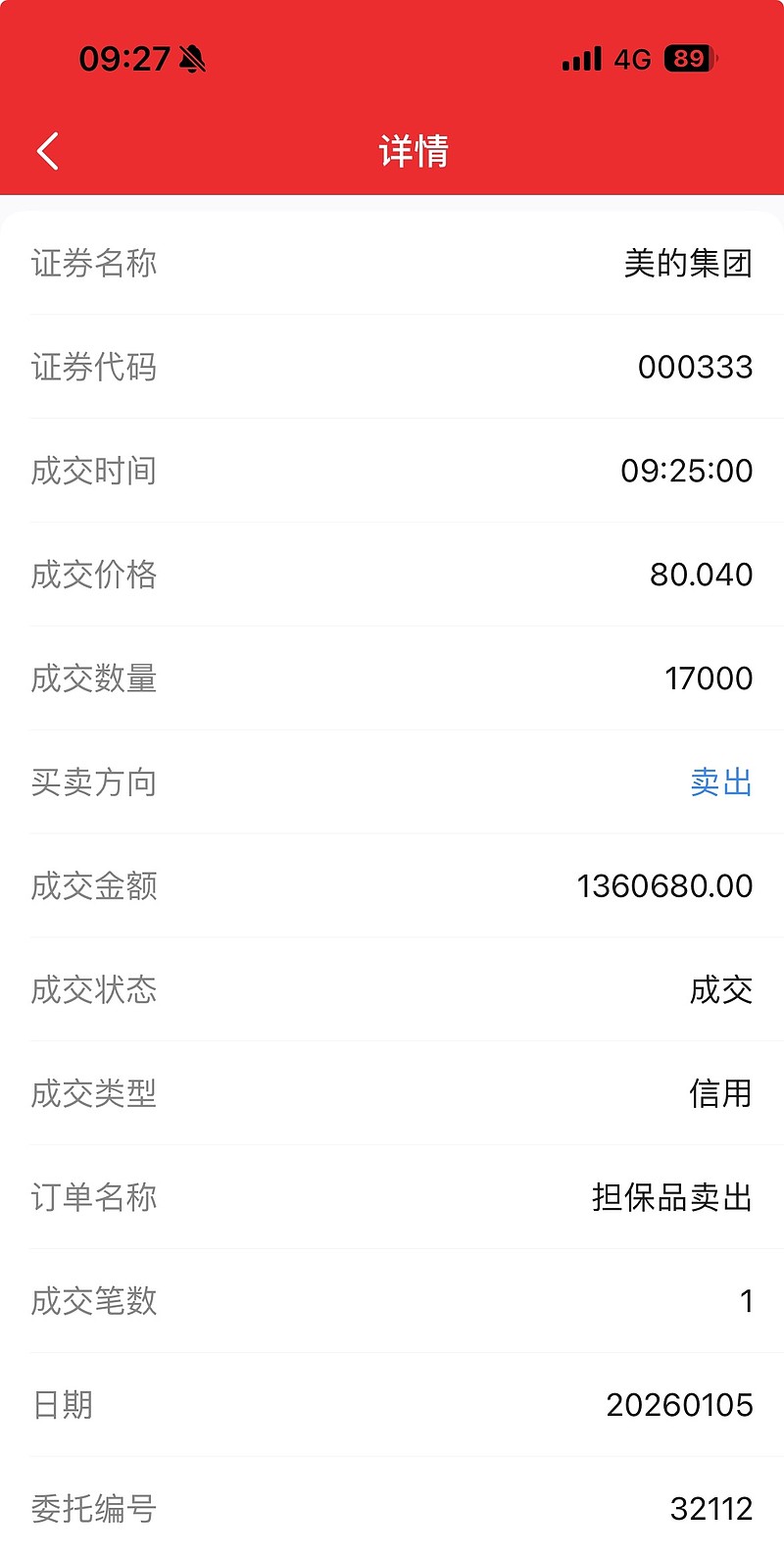
Task: Tap the order name 担保品卖出
Action: 668,1197
